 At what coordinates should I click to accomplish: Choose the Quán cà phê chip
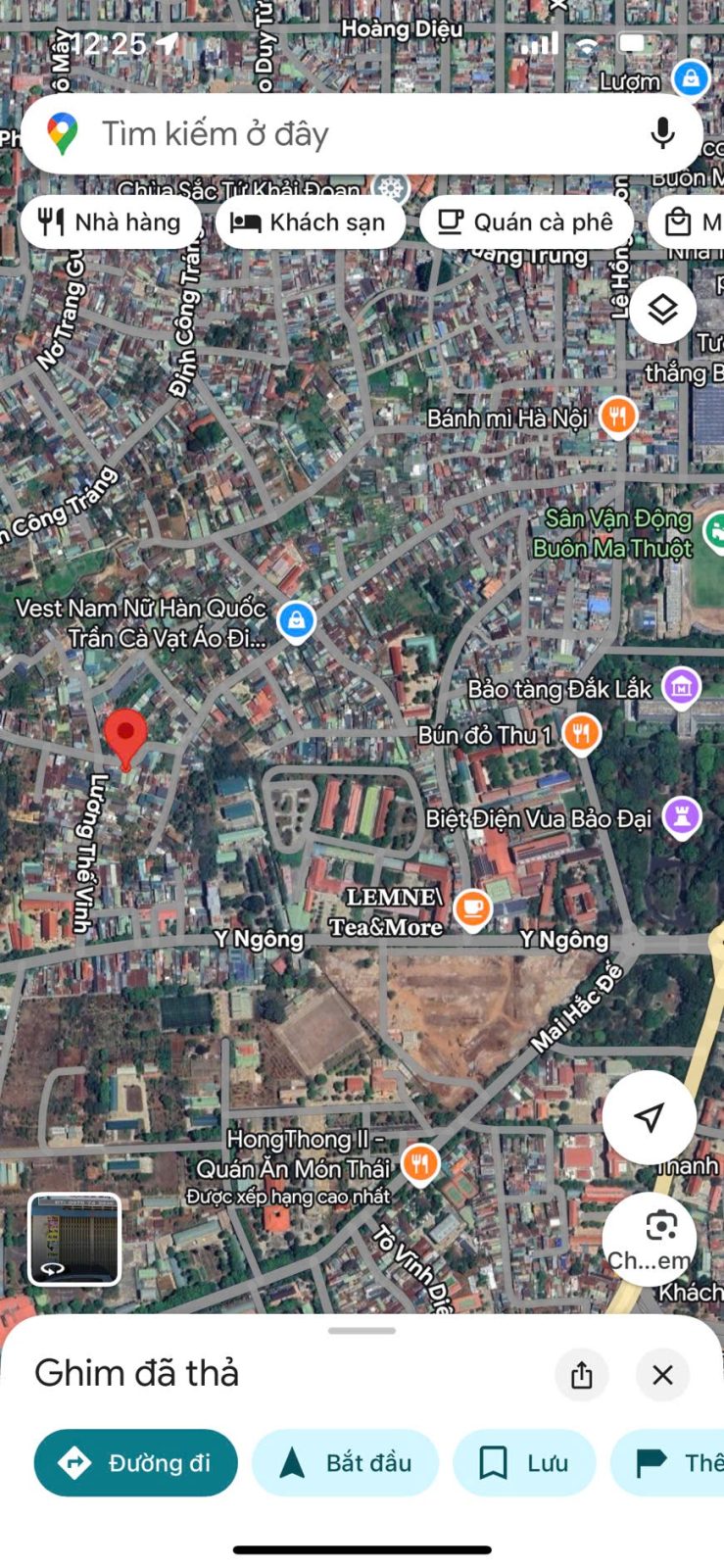(x=526, y=222)
